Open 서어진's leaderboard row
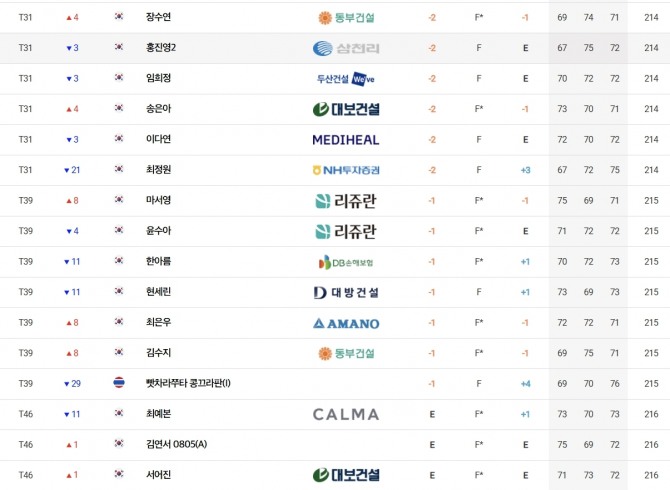Screen dimensions: 670x490 [159, 475]
